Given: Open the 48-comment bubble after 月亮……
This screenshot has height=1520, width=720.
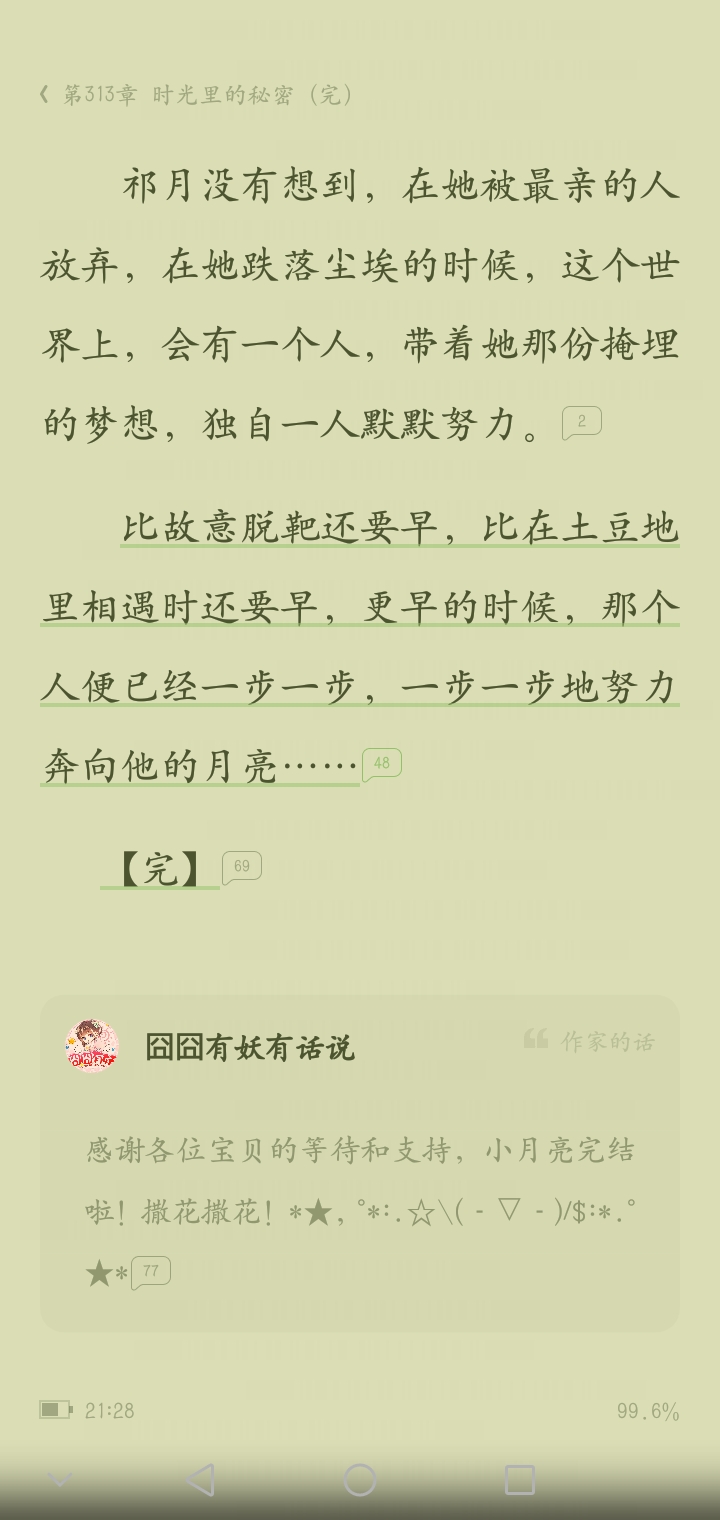Looking at the screenshot, I should point(382,764).
